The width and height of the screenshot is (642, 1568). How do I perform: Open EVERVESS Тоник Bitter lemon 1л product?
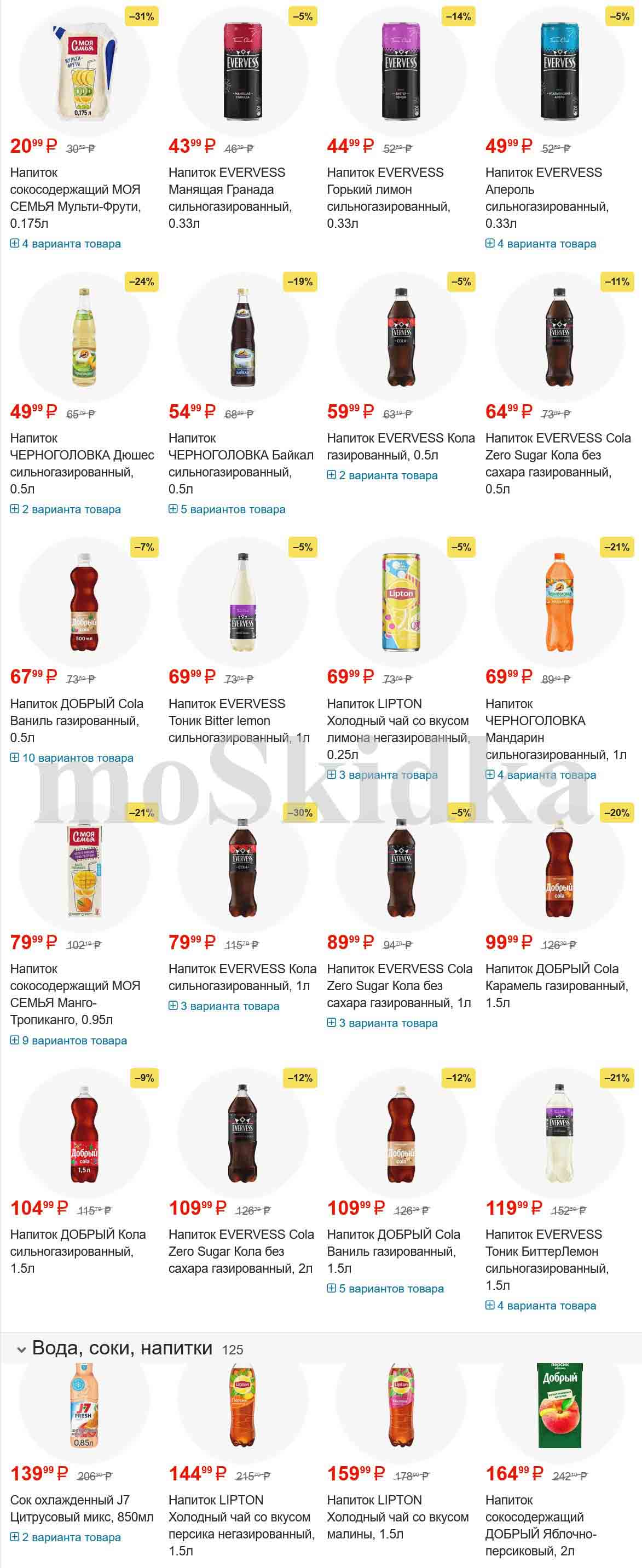239,720
